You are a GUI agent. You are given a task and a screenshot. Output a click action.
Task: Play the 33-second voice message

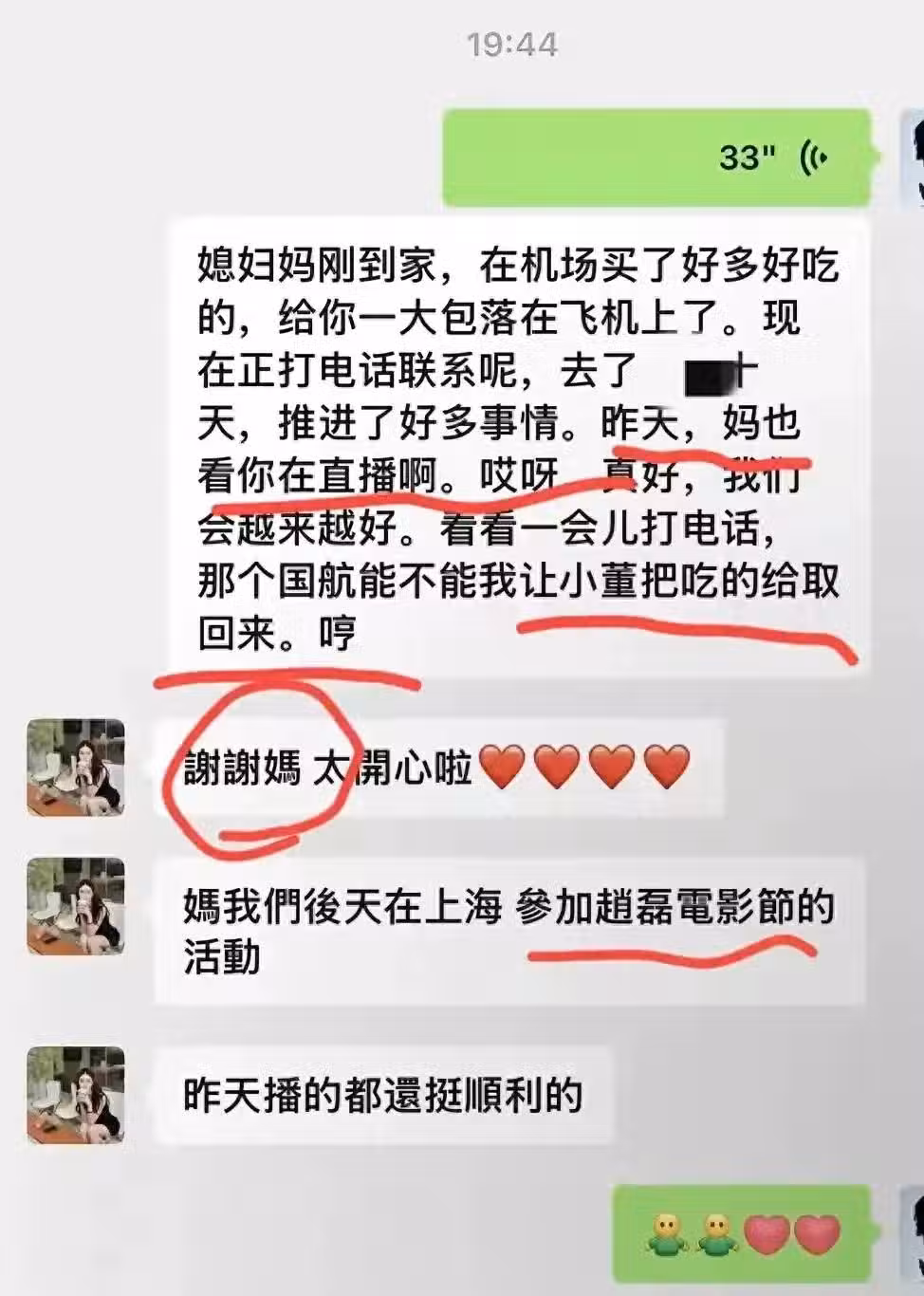(x=656, y=157)
